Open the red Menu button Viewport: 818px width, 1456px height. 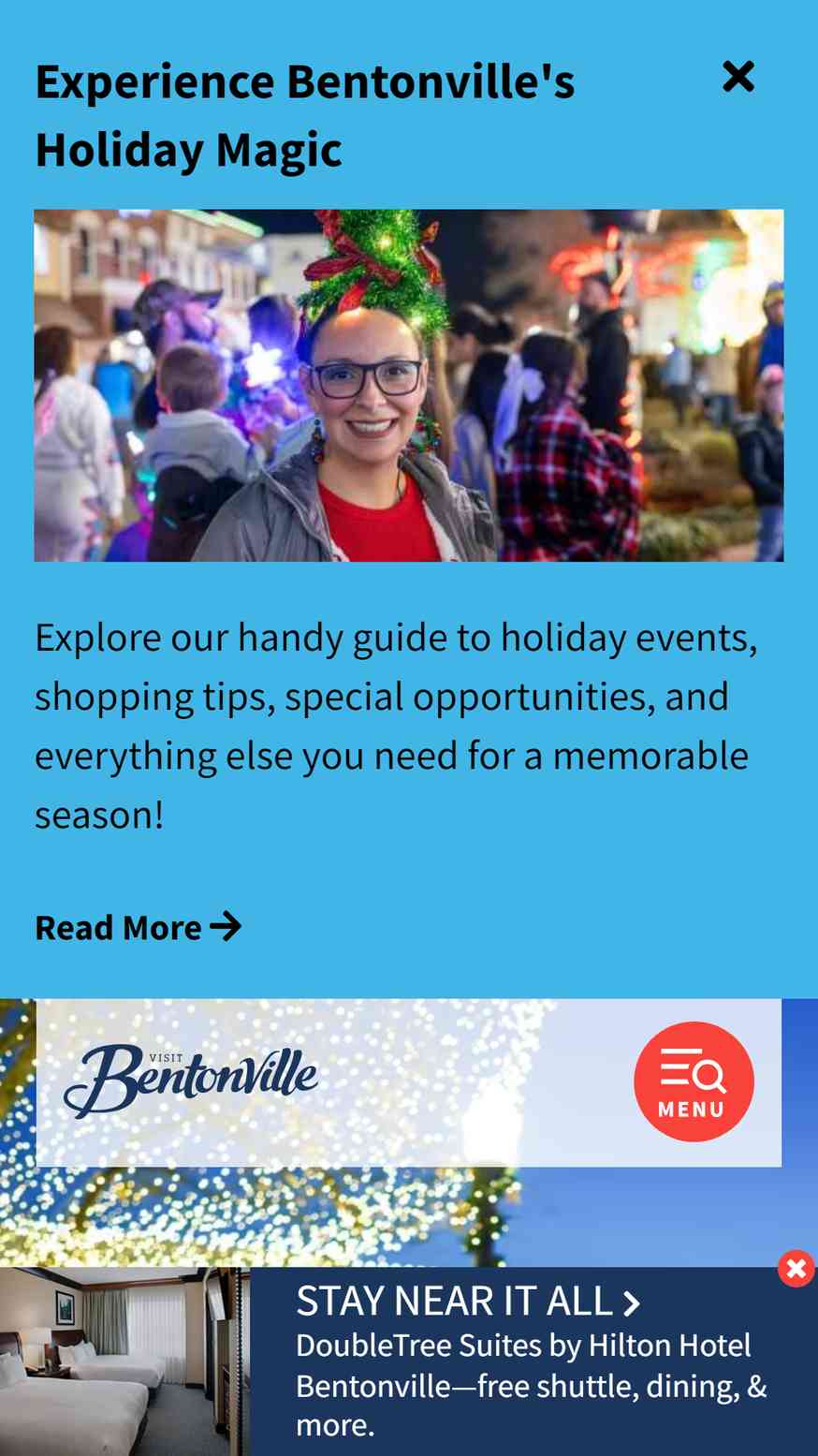point(694,1081)
